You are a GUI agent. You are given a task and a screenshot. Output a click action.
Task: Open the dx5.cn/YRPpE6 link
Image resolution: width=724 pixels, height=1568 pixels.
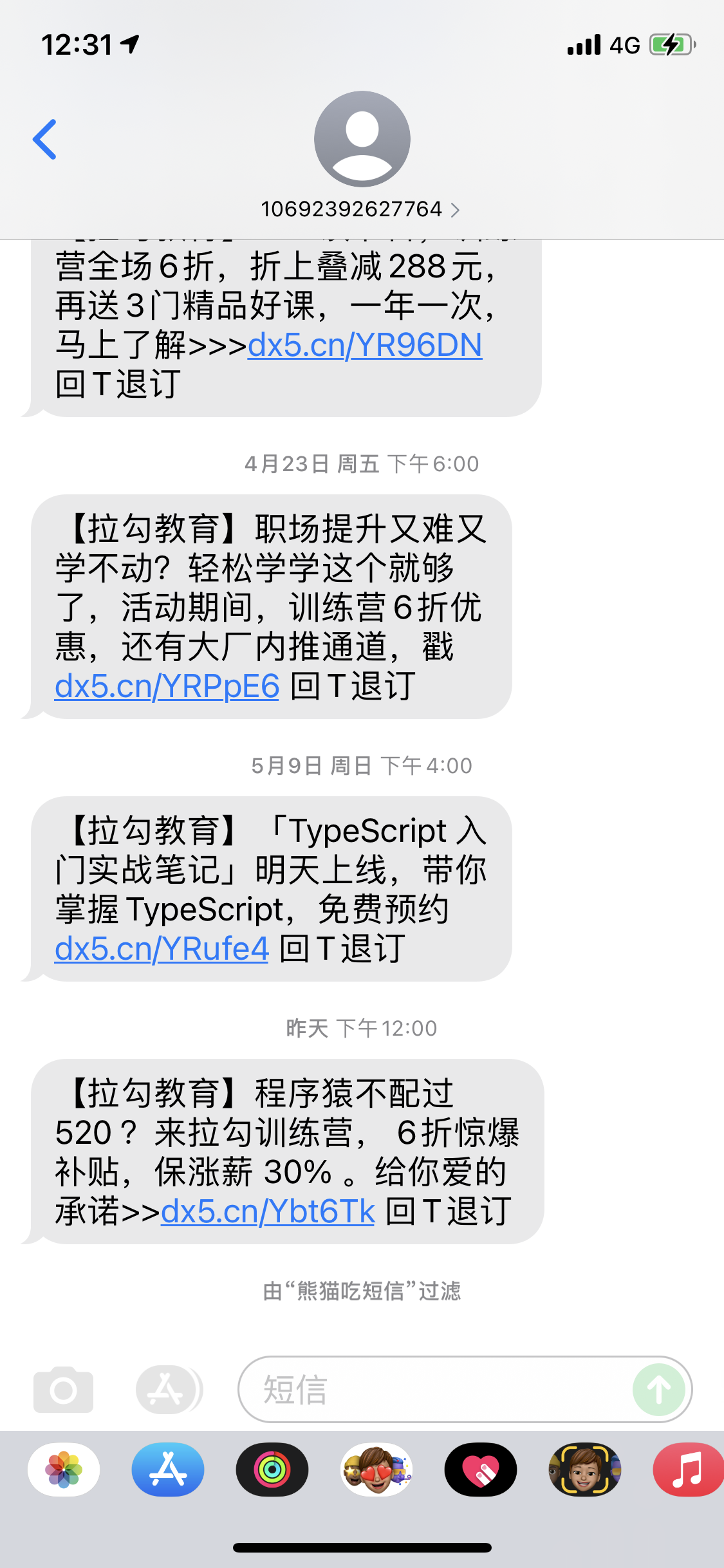[167, 686]
